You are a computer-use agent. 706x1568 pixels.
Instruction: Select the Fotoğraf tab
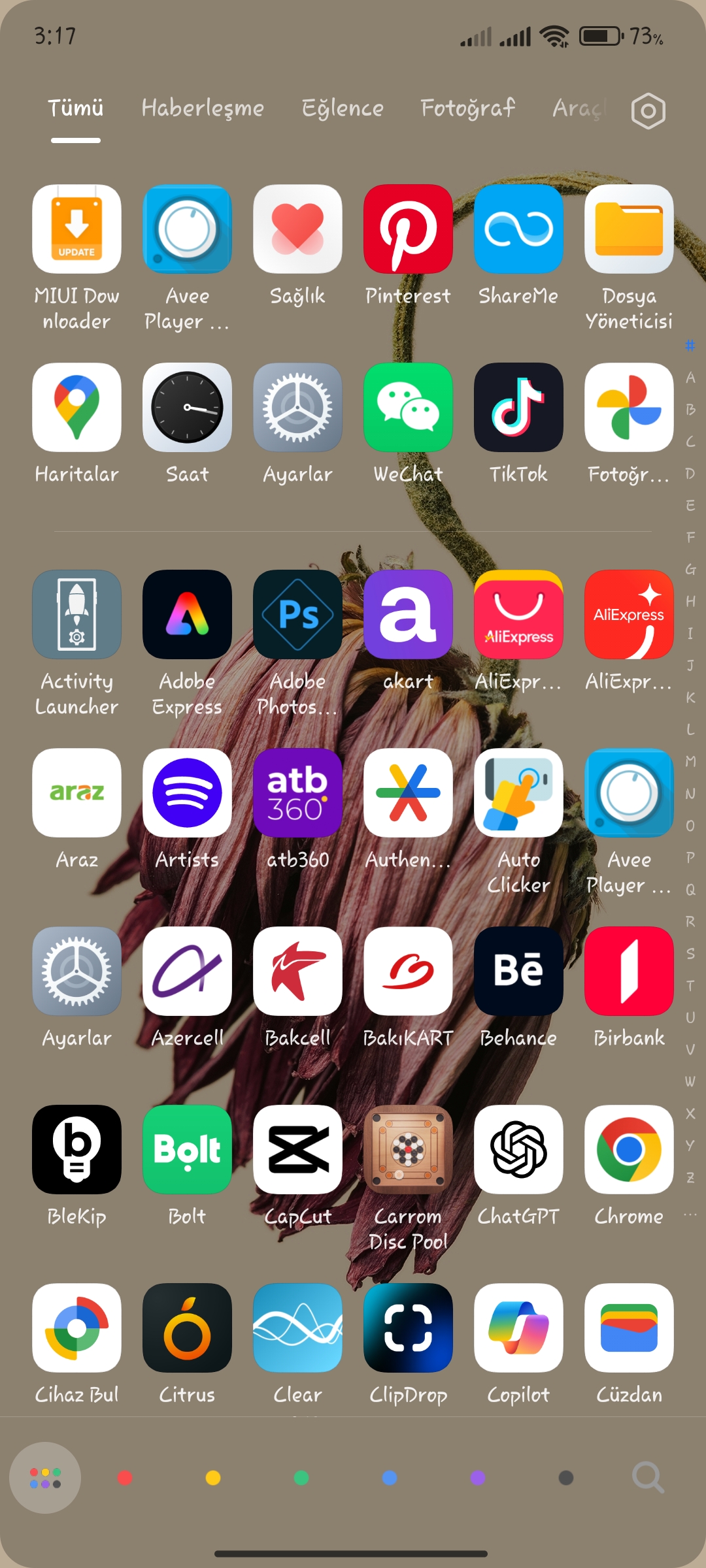point(467,108)
